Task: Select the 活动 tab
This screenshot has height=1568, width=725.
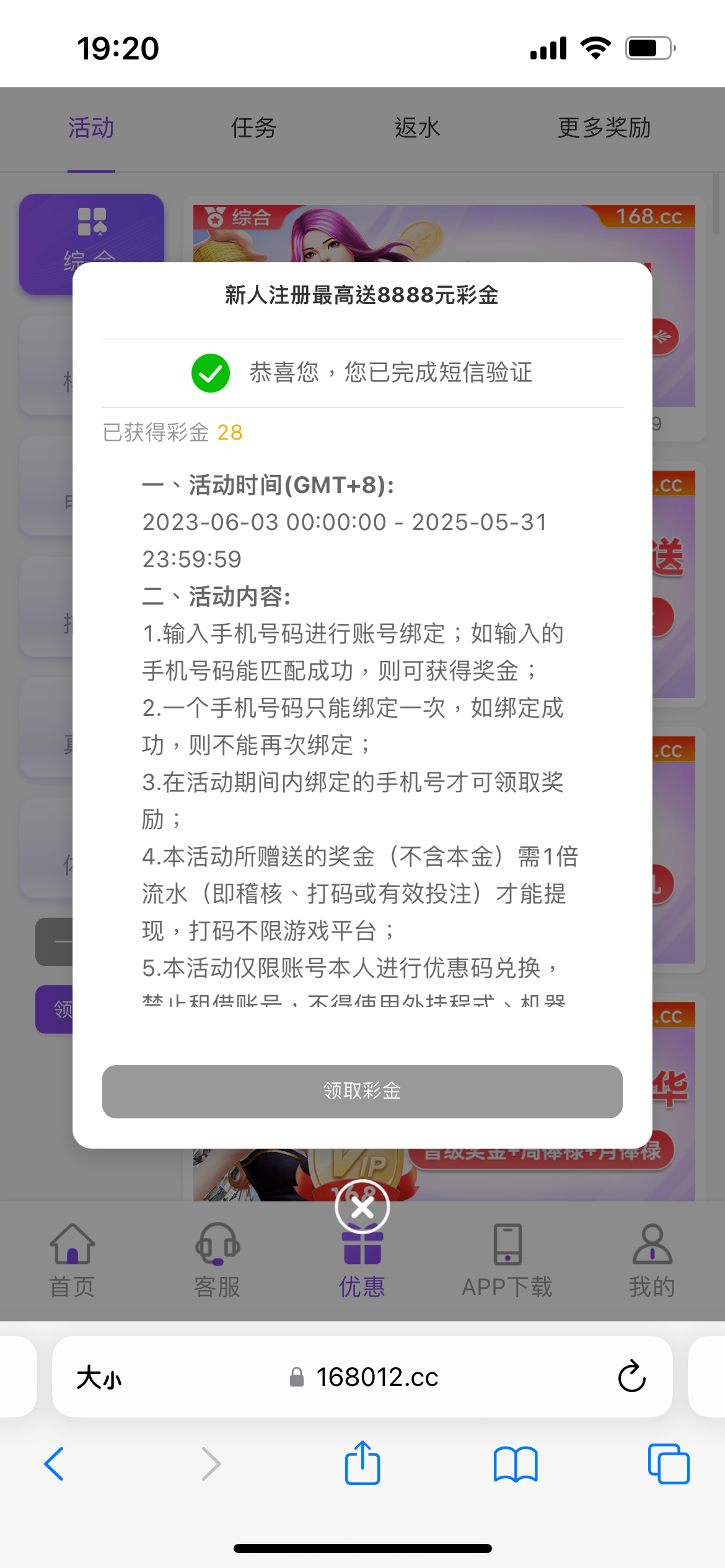Action: pyautogui.click(x=91, y=128)
